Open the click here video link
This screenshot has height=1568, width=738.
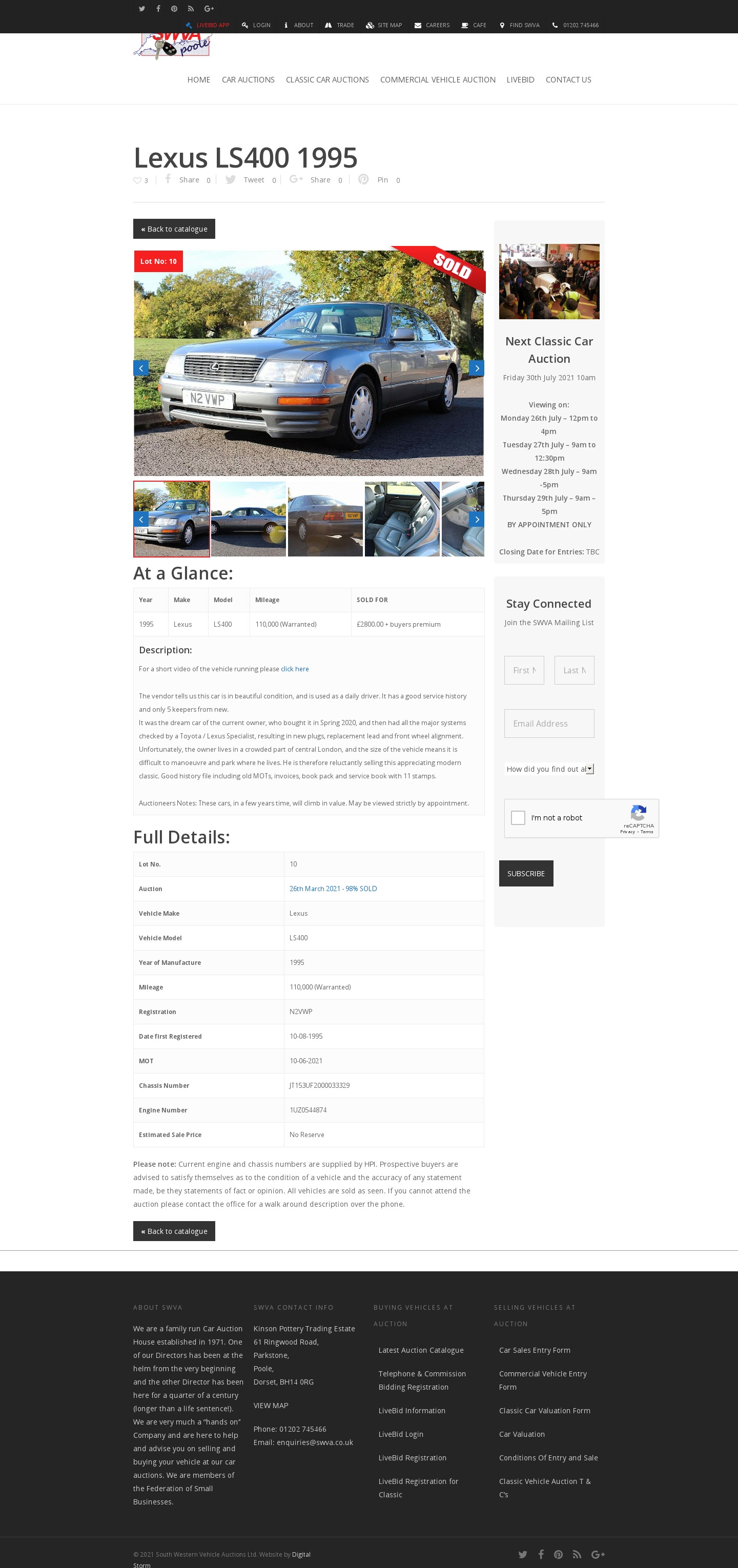[x=295, y=669]
